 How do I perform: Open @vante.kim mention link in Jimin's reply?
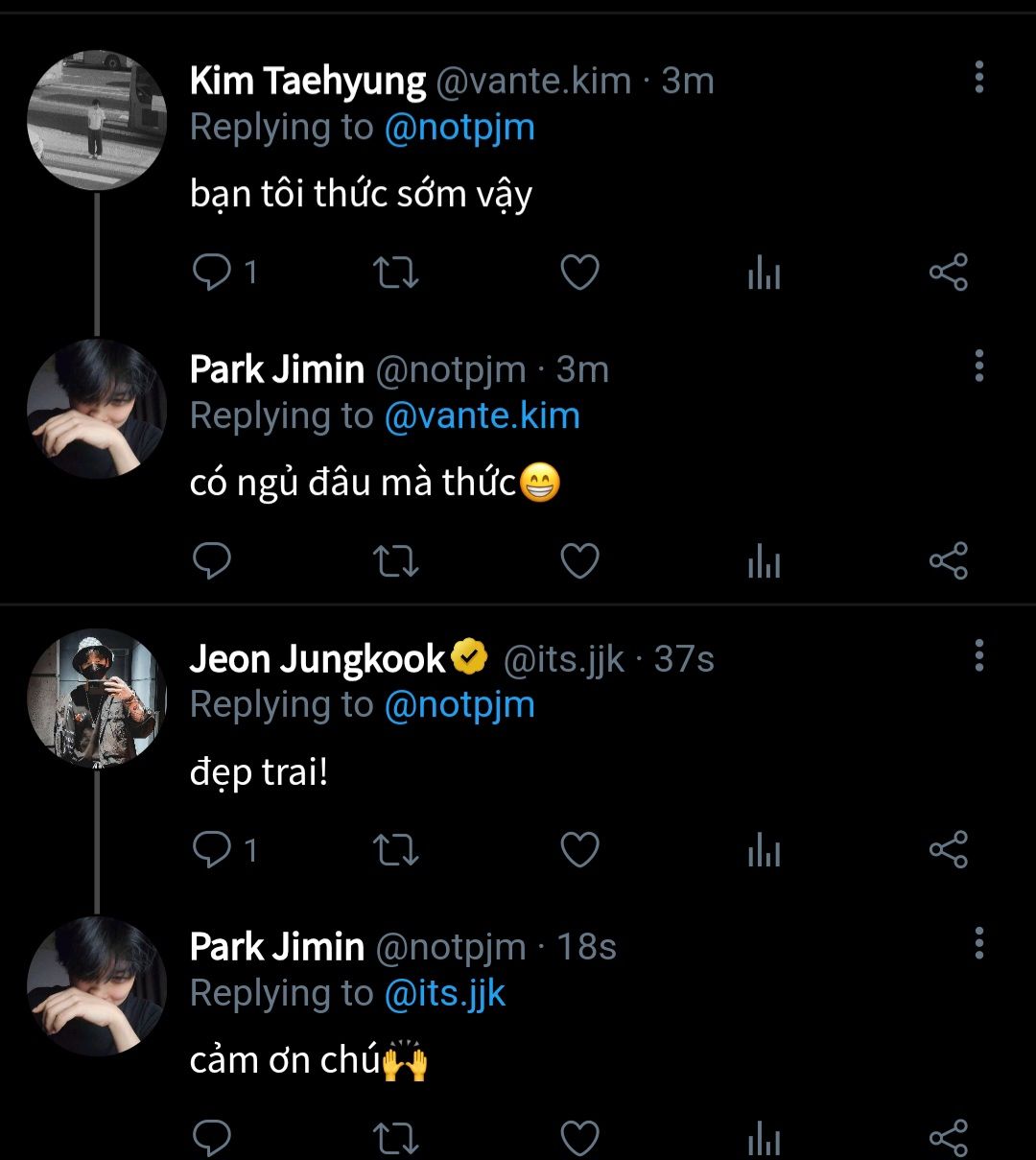point(482,415)
